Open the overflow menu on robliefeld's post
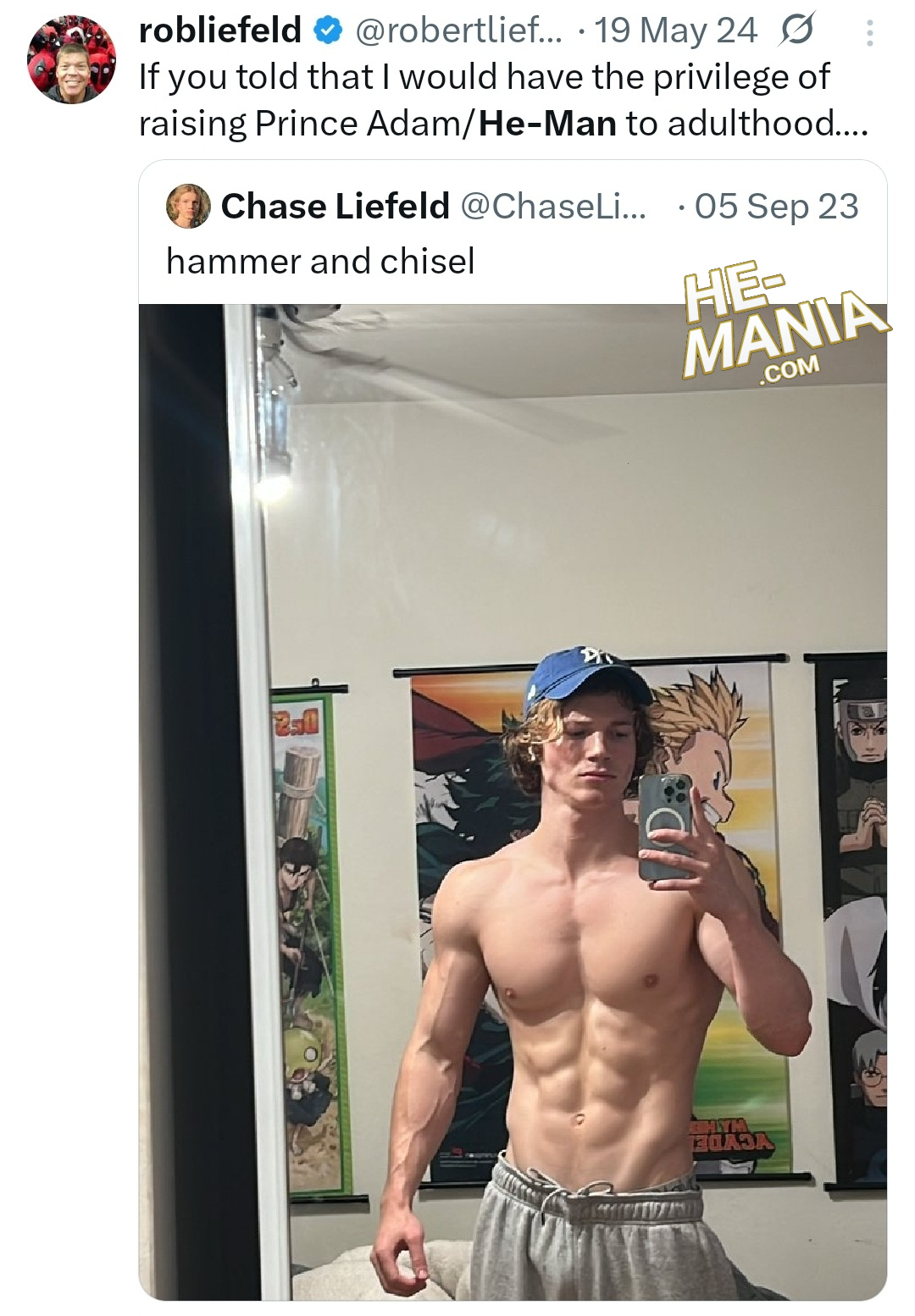Screen dimensions: 915x1316 [869, 32]
